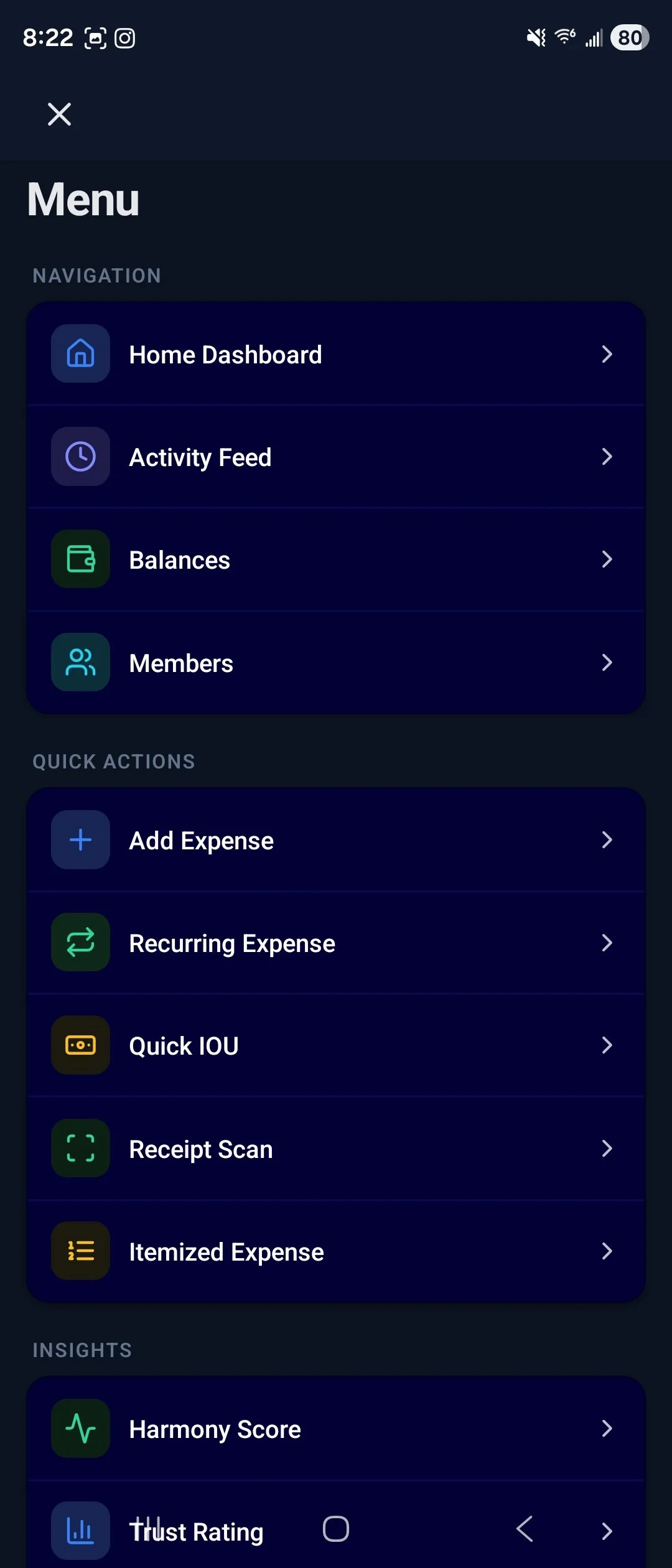Screen dimensions: 672x1568
Task: Start an Itemized Expense
Action: click(x=336, y=1252)
